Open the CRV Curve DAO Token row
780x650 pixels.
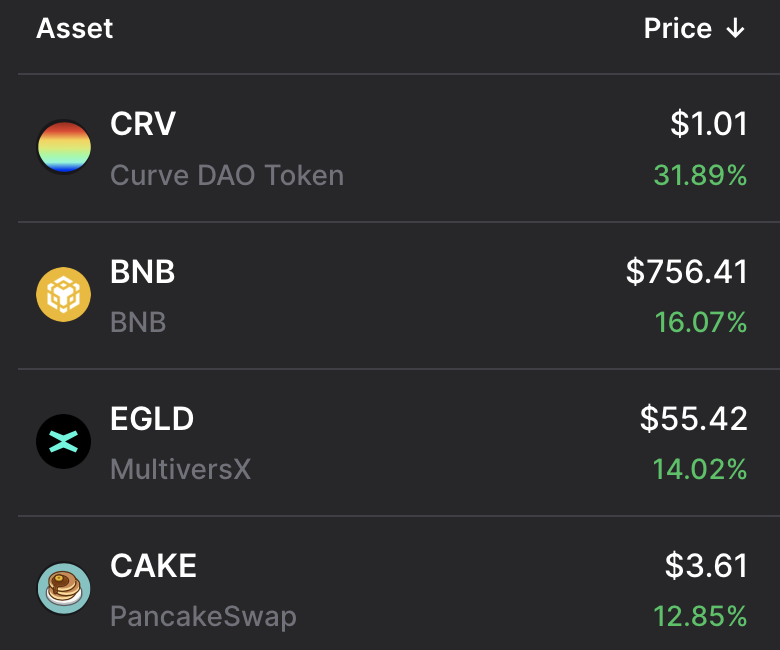[x=390, y=149]
